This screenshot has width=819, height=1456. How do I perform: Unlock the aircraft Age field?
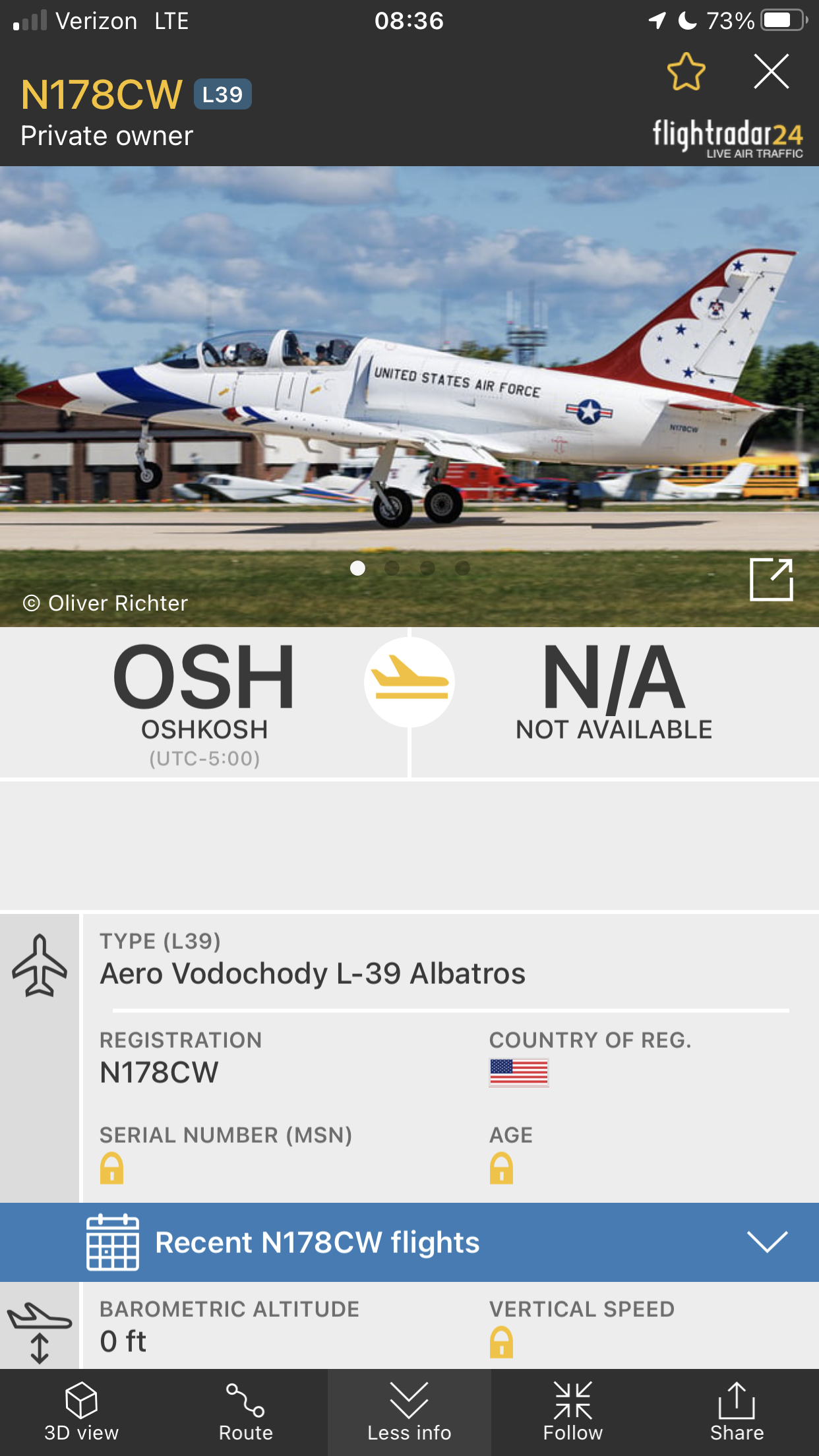pos(501,1168)
